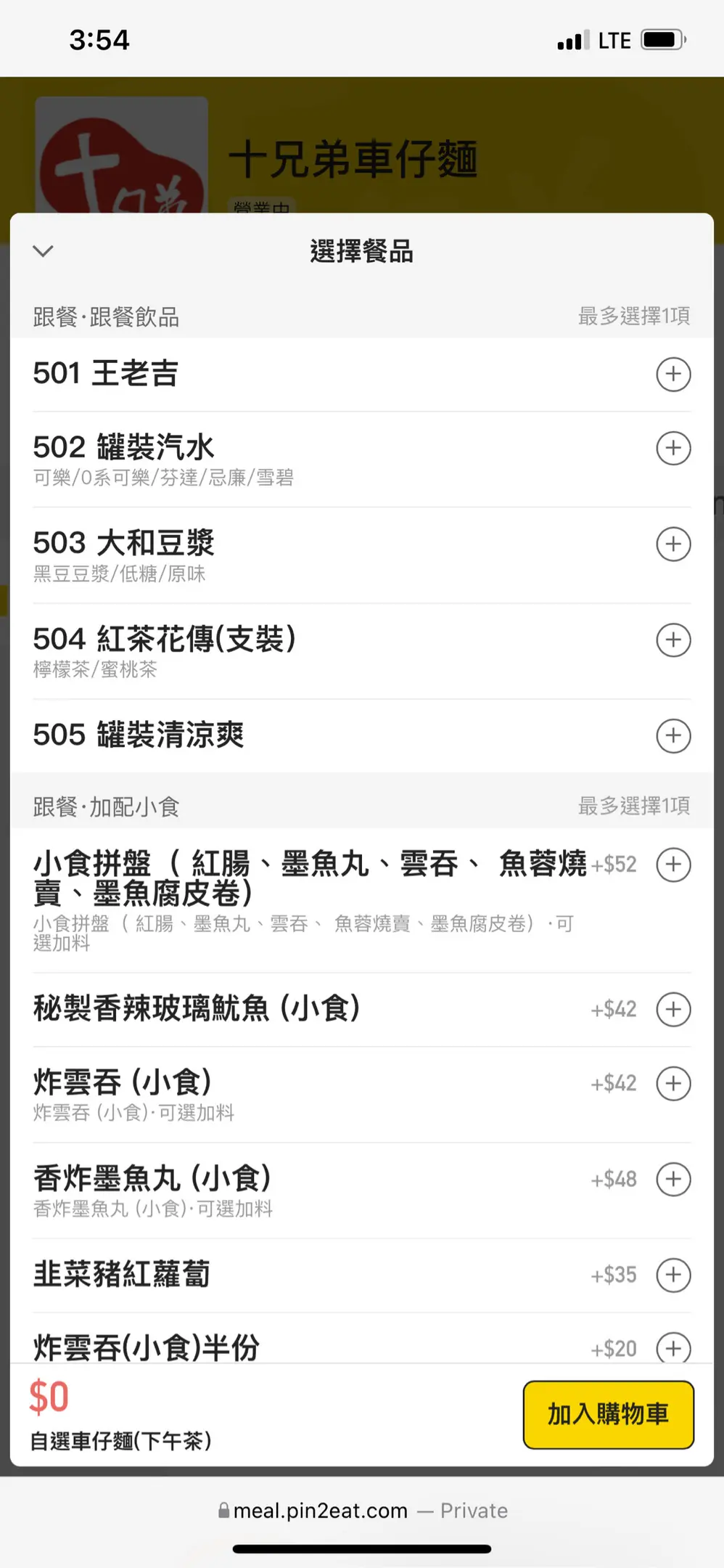Add 501 王老吉 drink

point(673,375)
